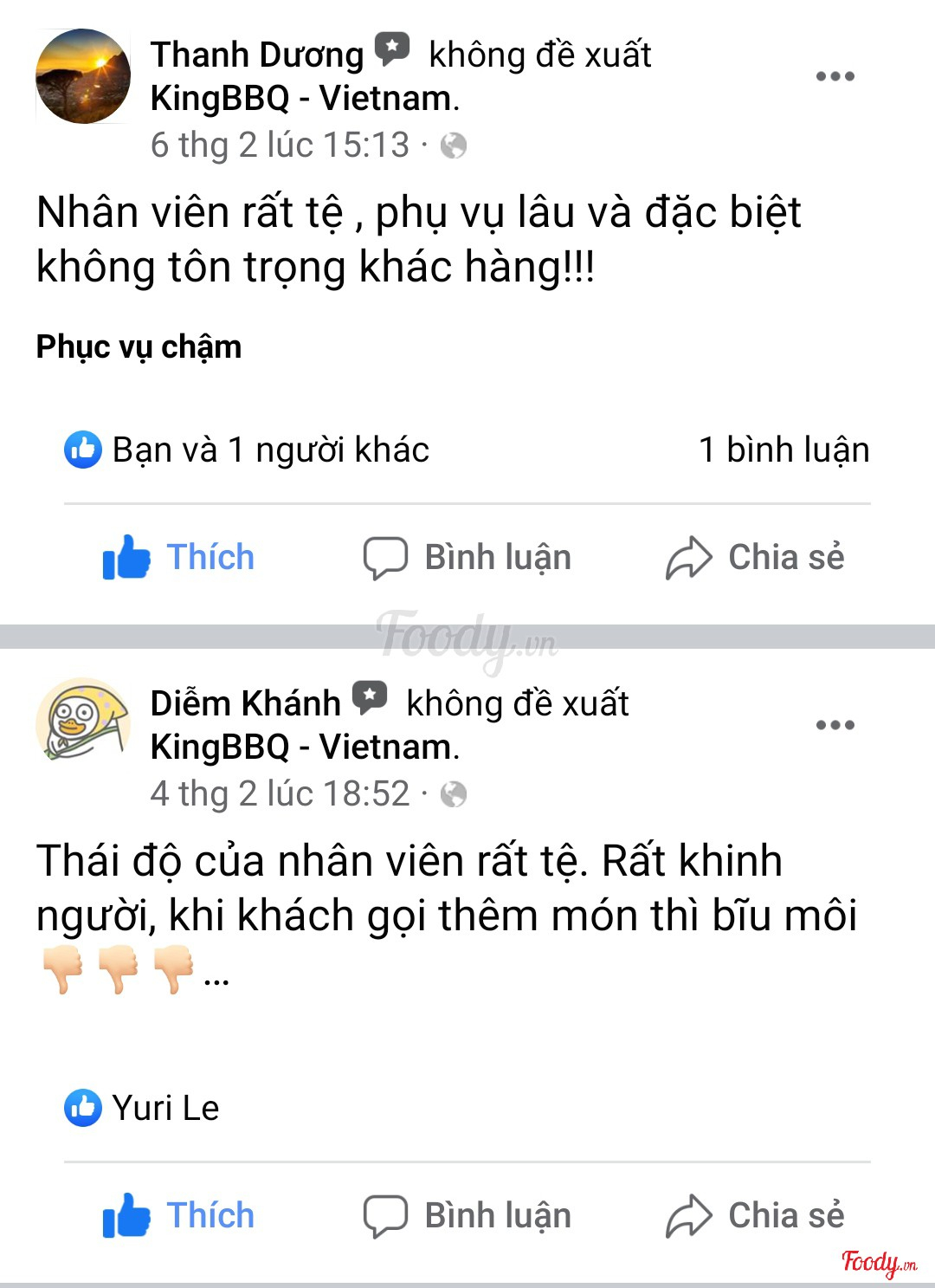Open KingBBQ - Vietnam page from Diễm Khánh's review
This screenshot has width=935, height=1288.
click(303, 747)
